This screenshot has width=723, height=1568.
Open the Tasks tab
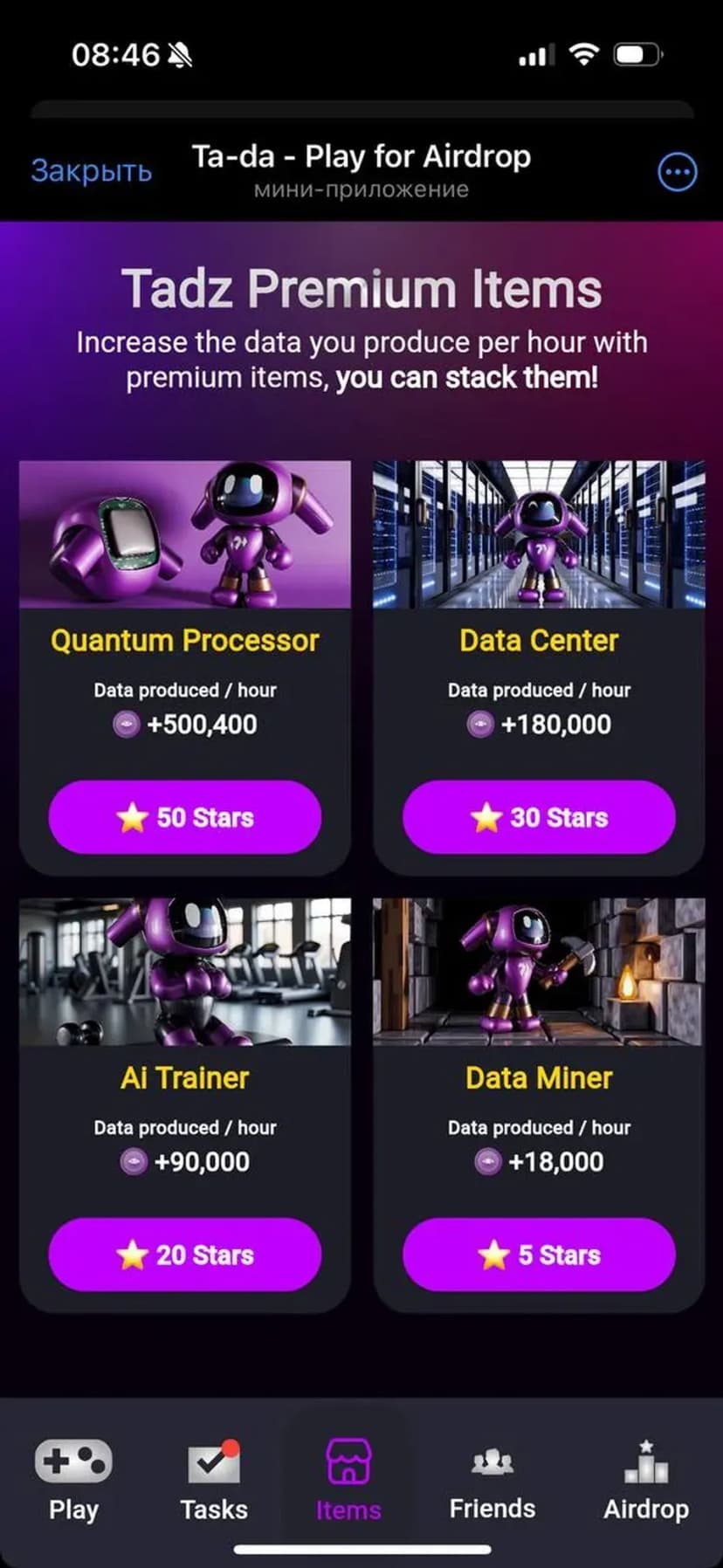[x=214, y=1480]
